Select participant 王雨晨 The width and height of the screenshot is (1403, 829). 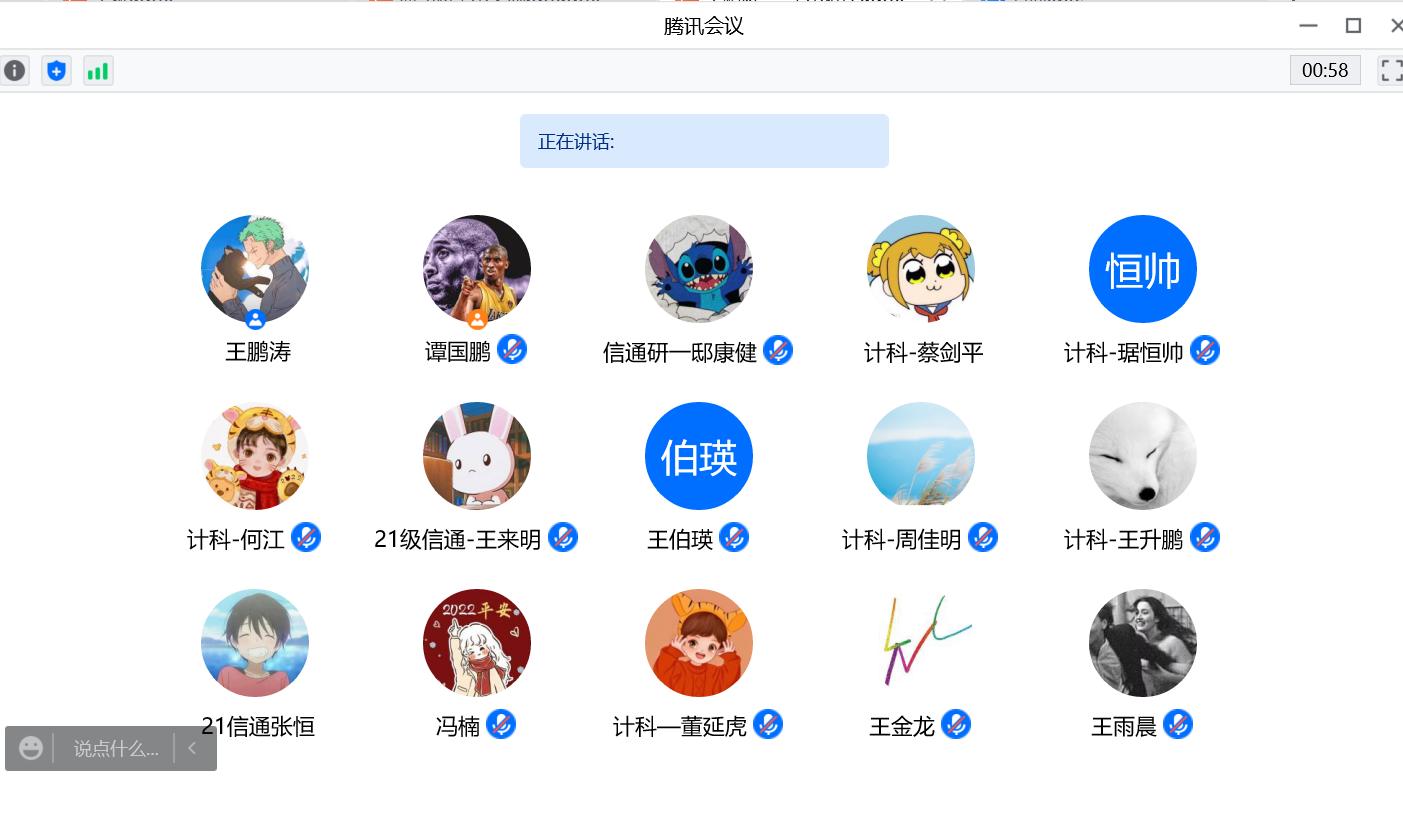tap(1143, 643)
